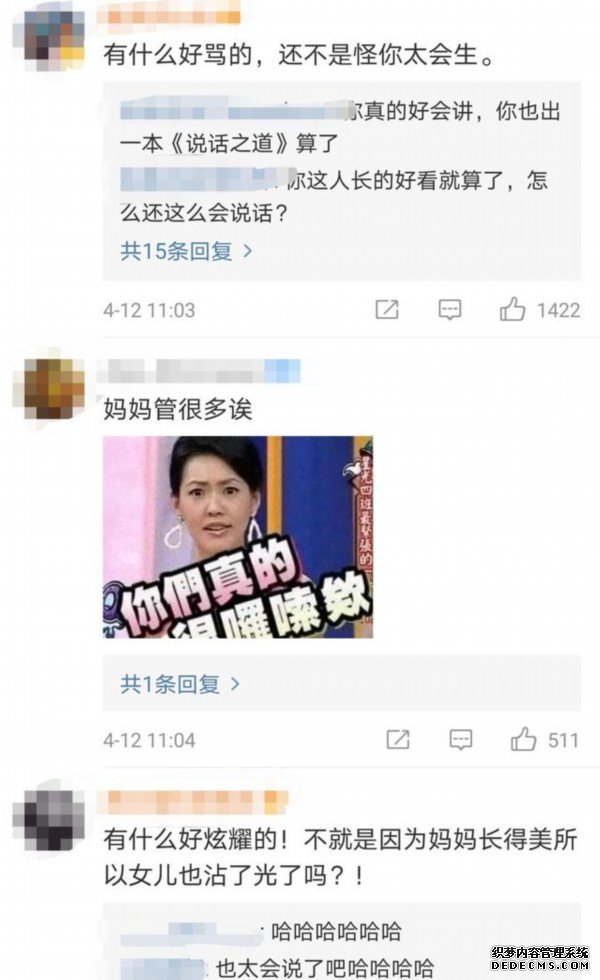Like the comment with 1422 likes
The width and height of the screenshot is (600, 980).
[513, 310]
